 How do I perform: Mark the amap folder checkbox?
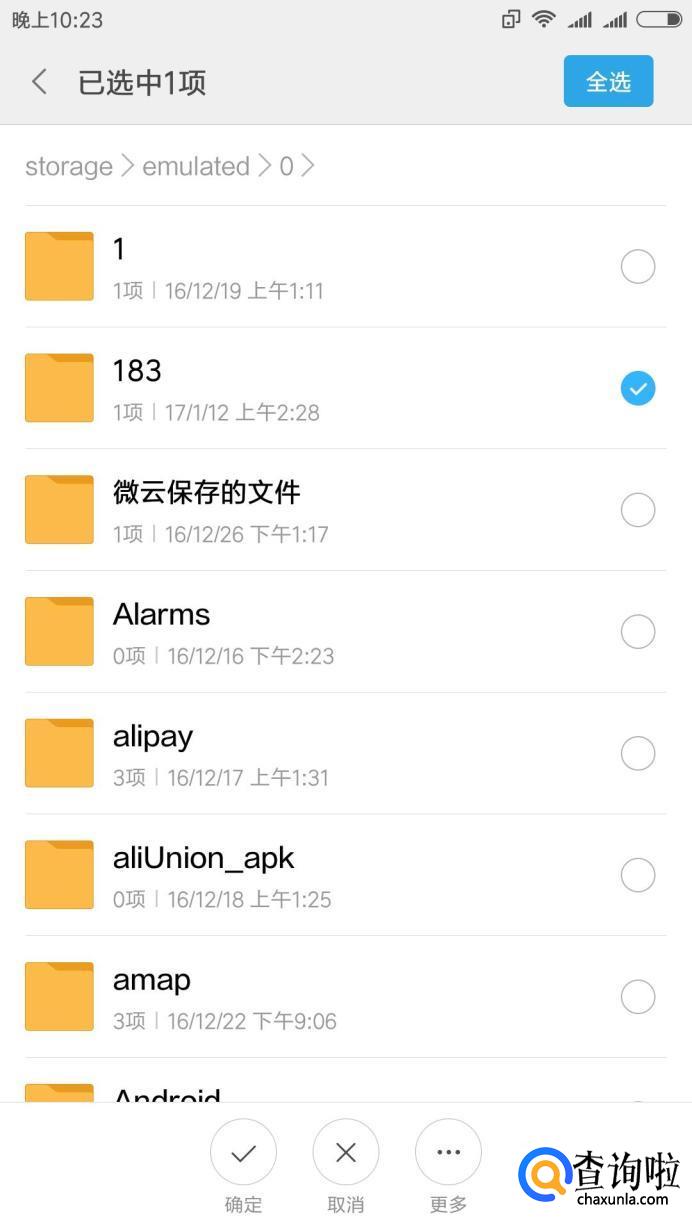click(638, 997)
